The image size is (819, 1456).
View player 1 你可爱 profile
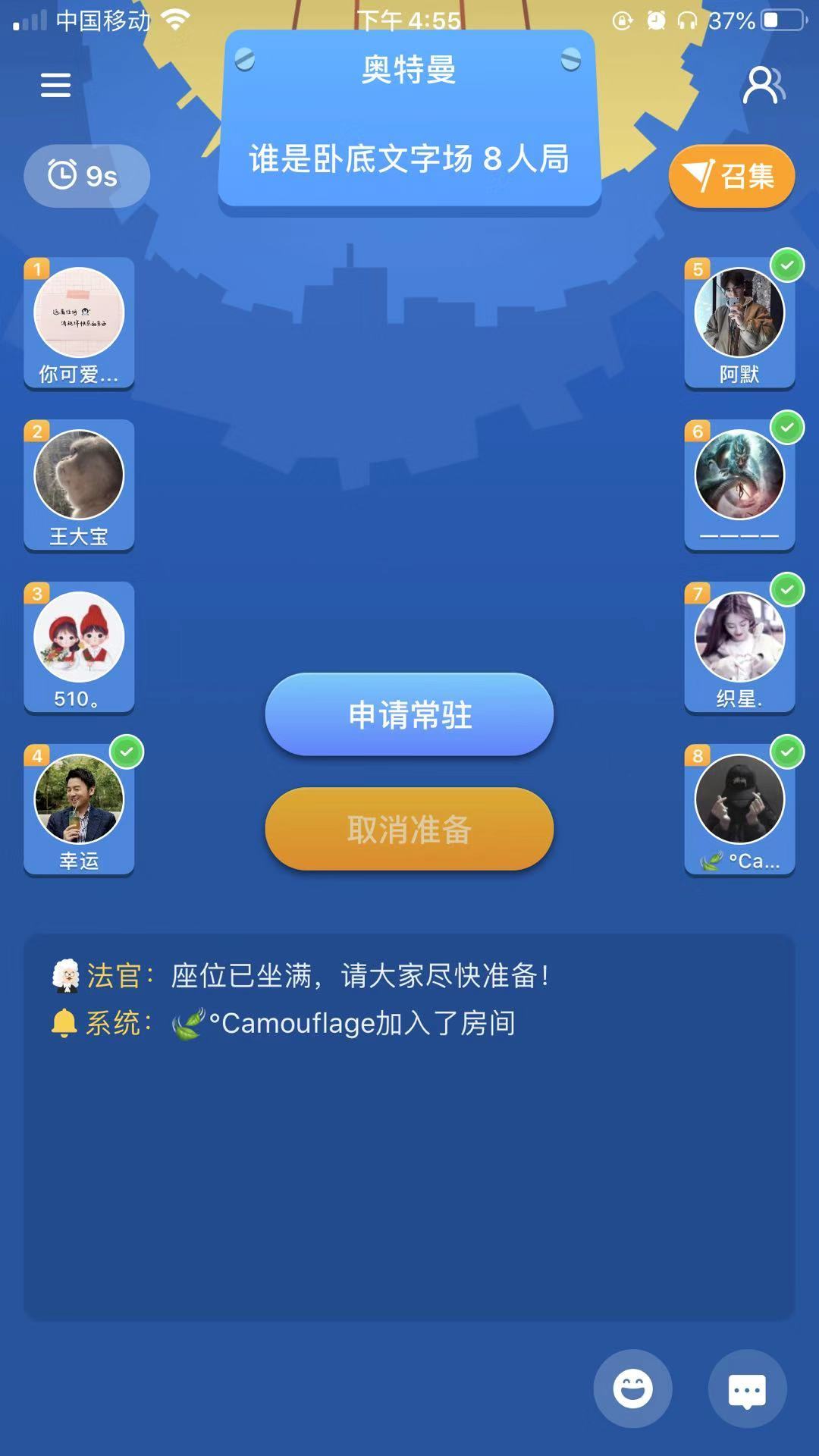click(x=79, y=322)
